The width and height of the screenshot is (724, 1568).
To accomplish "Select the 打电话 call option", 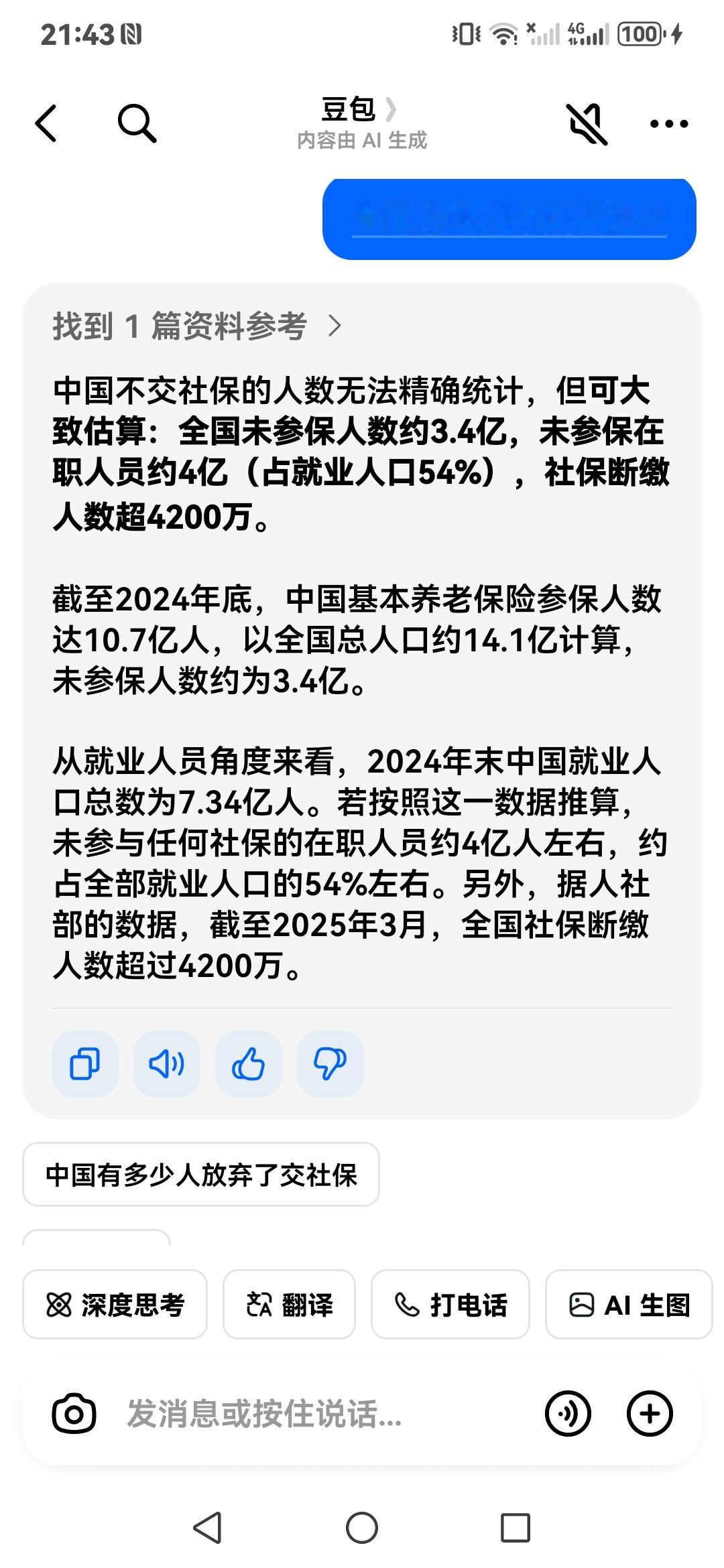I will tap(450, 1305).
